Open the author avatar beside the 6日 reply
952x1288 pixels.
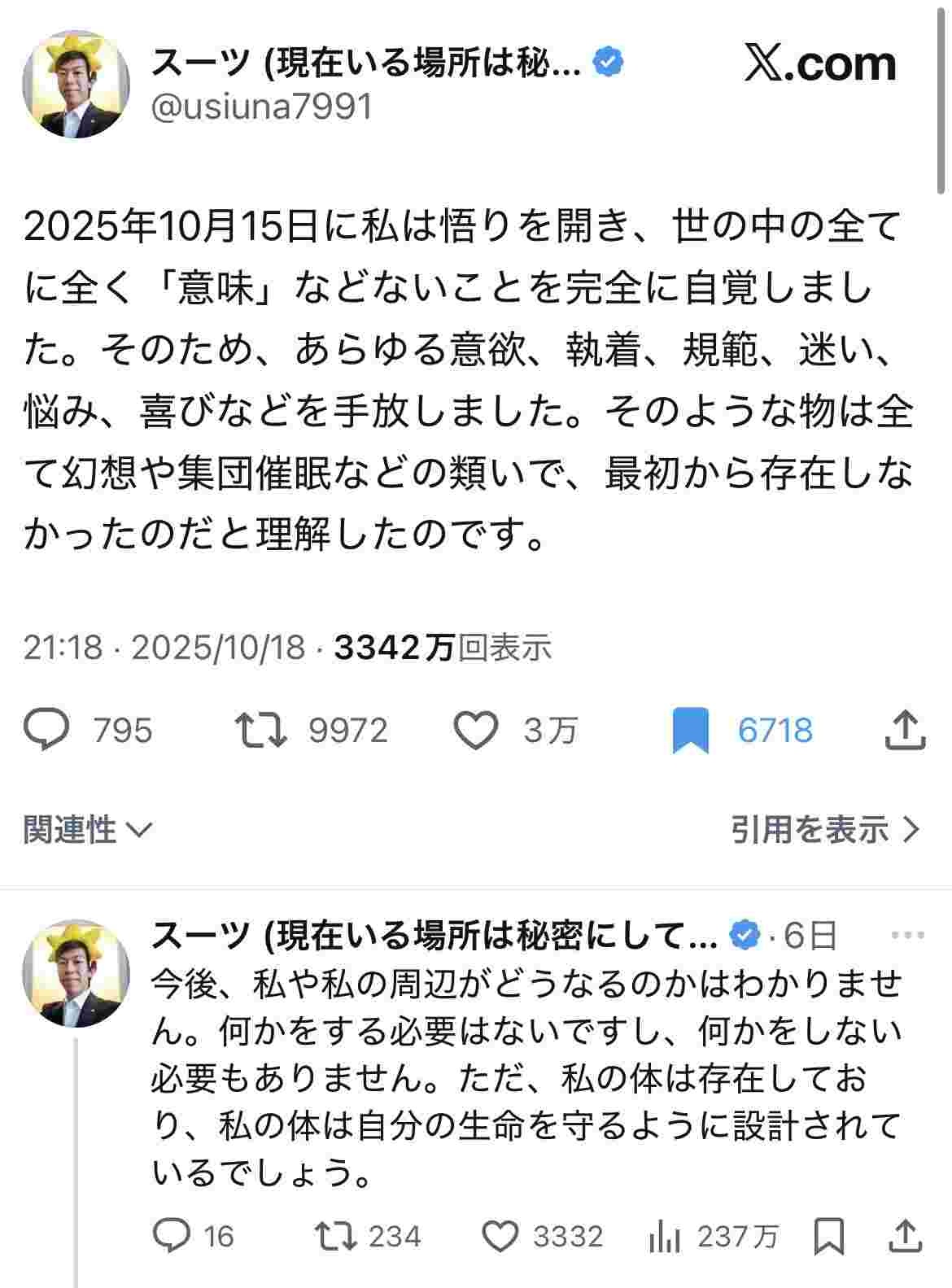click(x=75, y=972)
